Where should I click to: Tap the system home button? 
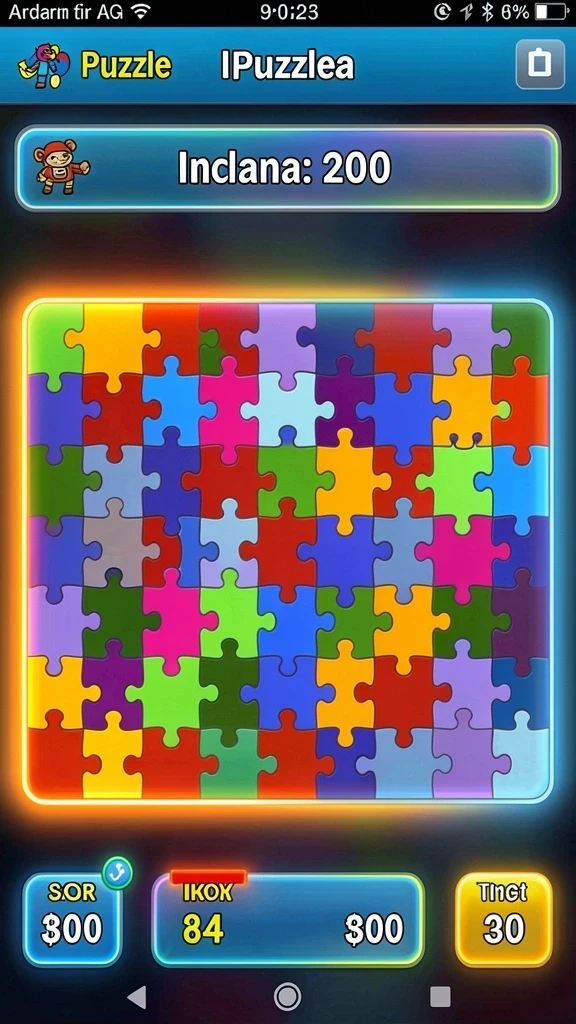[287, 997]
